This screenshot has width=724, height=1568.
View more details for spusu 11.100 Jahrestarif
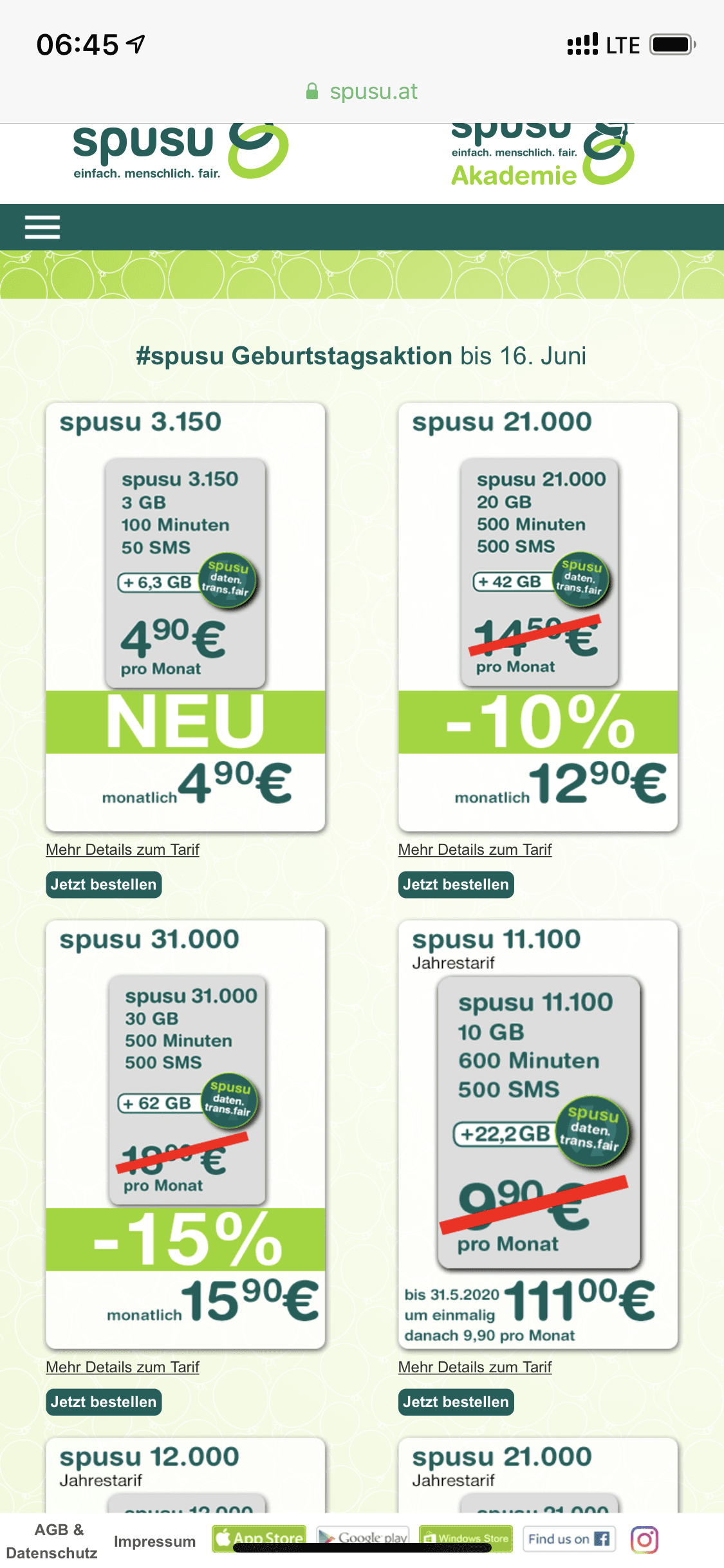(x=475, y=1367)
